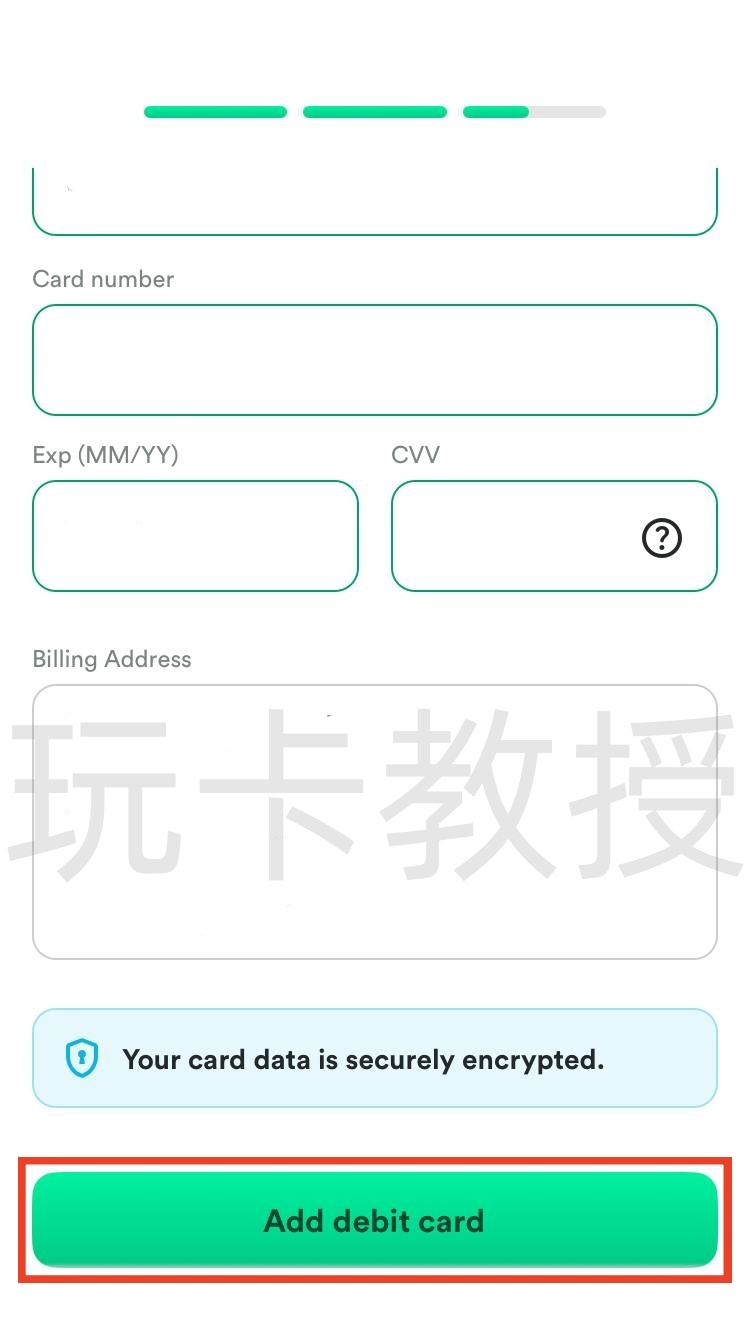Click the first green progress segment
Image resolution: width=750 pixels, height=1334 pixels.
click(215, 112)
